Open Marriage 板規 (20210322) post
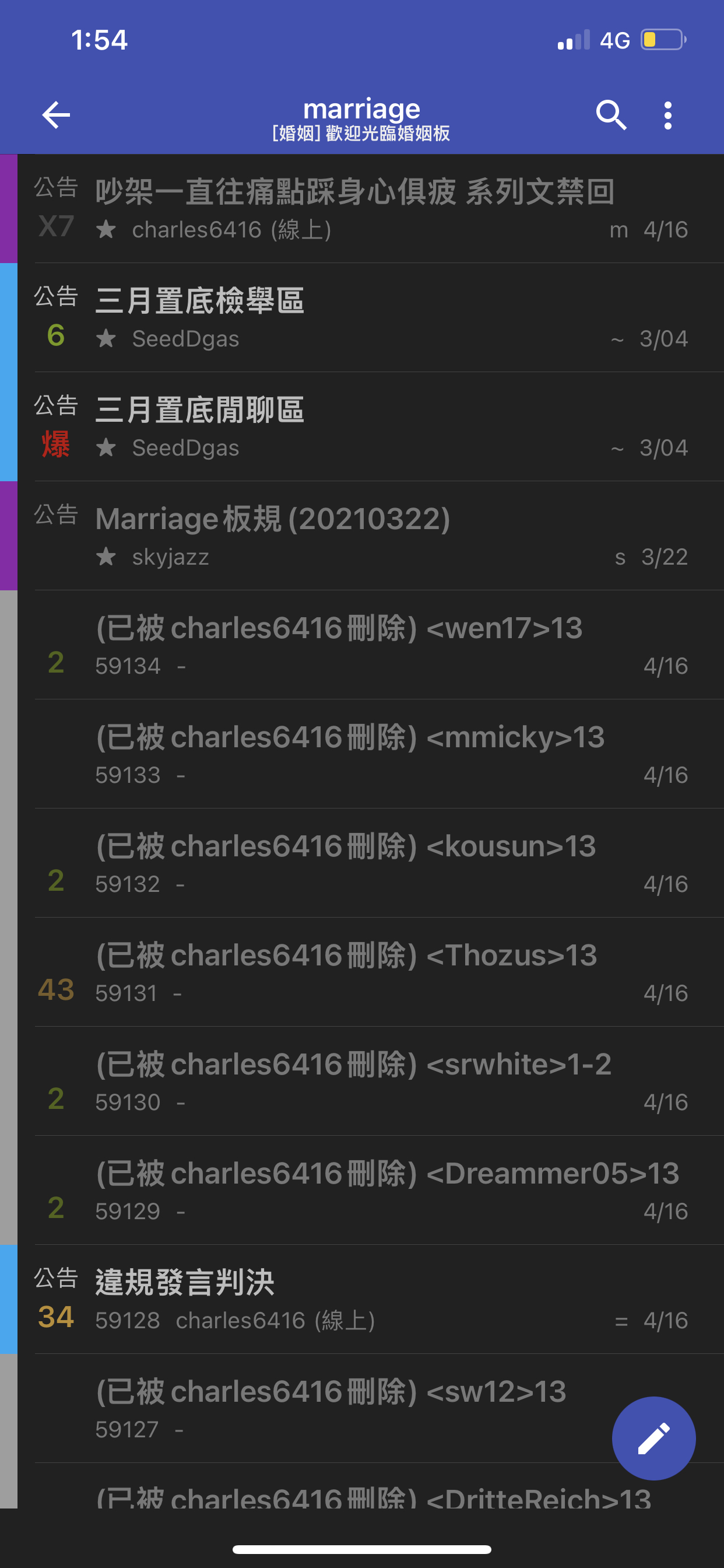 coord(371,535)
